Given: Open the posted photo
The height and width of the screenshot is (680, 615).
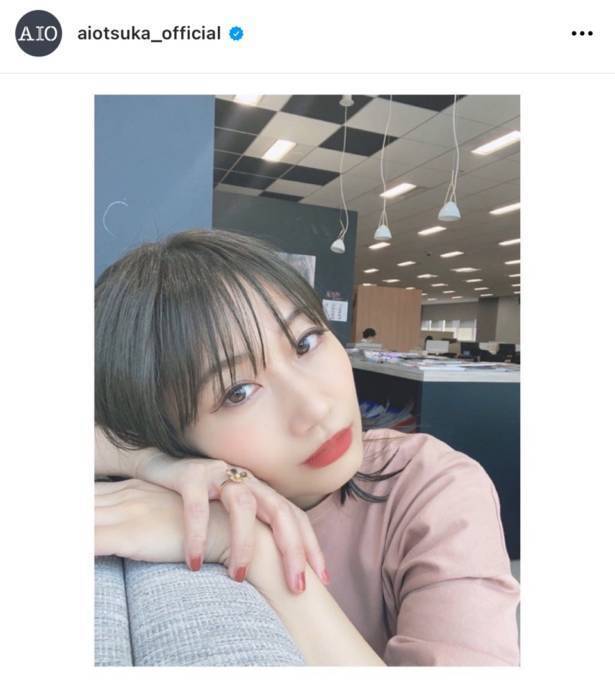Looking at the screenshot, I should [307, 380].
